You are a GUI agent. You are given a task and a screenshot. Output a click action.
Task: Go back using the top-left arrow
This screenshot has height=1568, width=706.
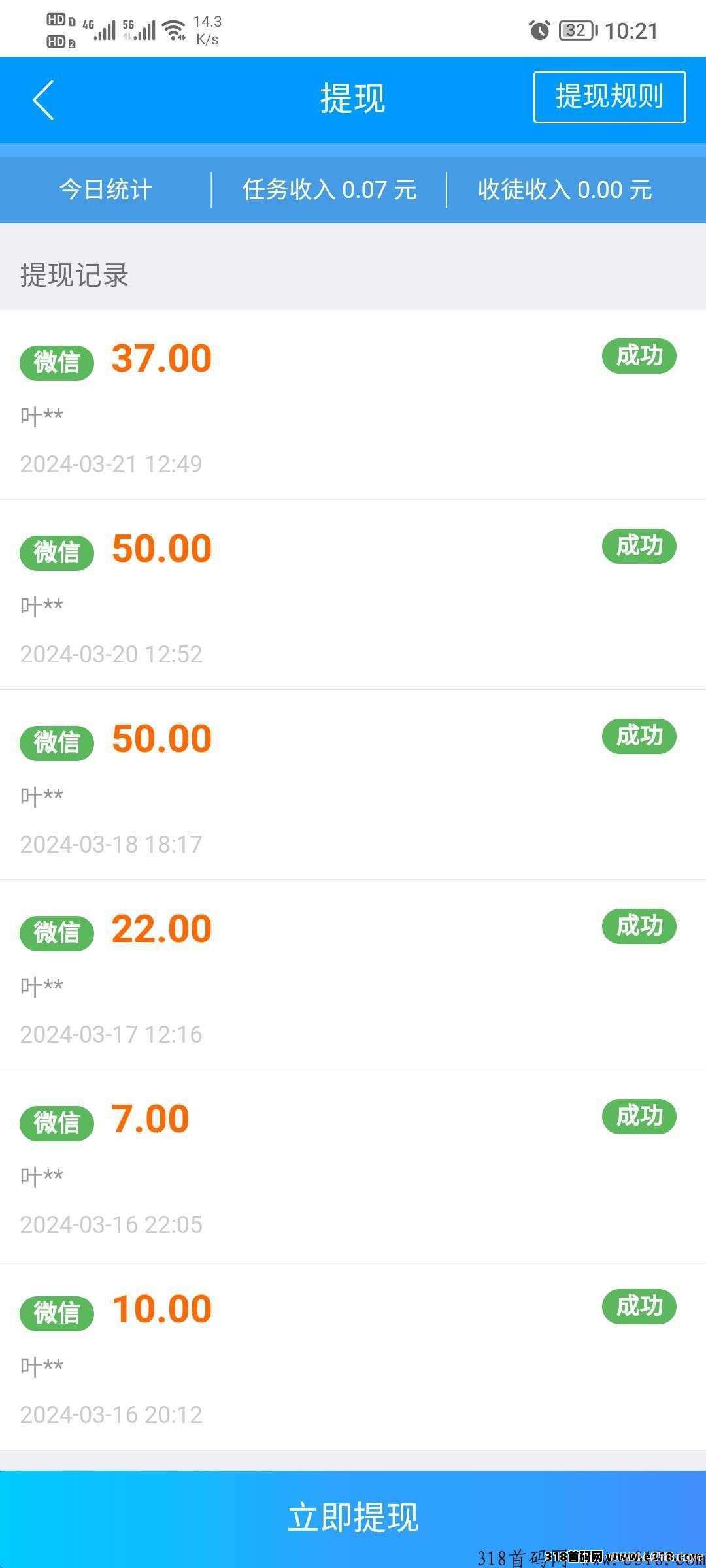click(x=43, y=100)
